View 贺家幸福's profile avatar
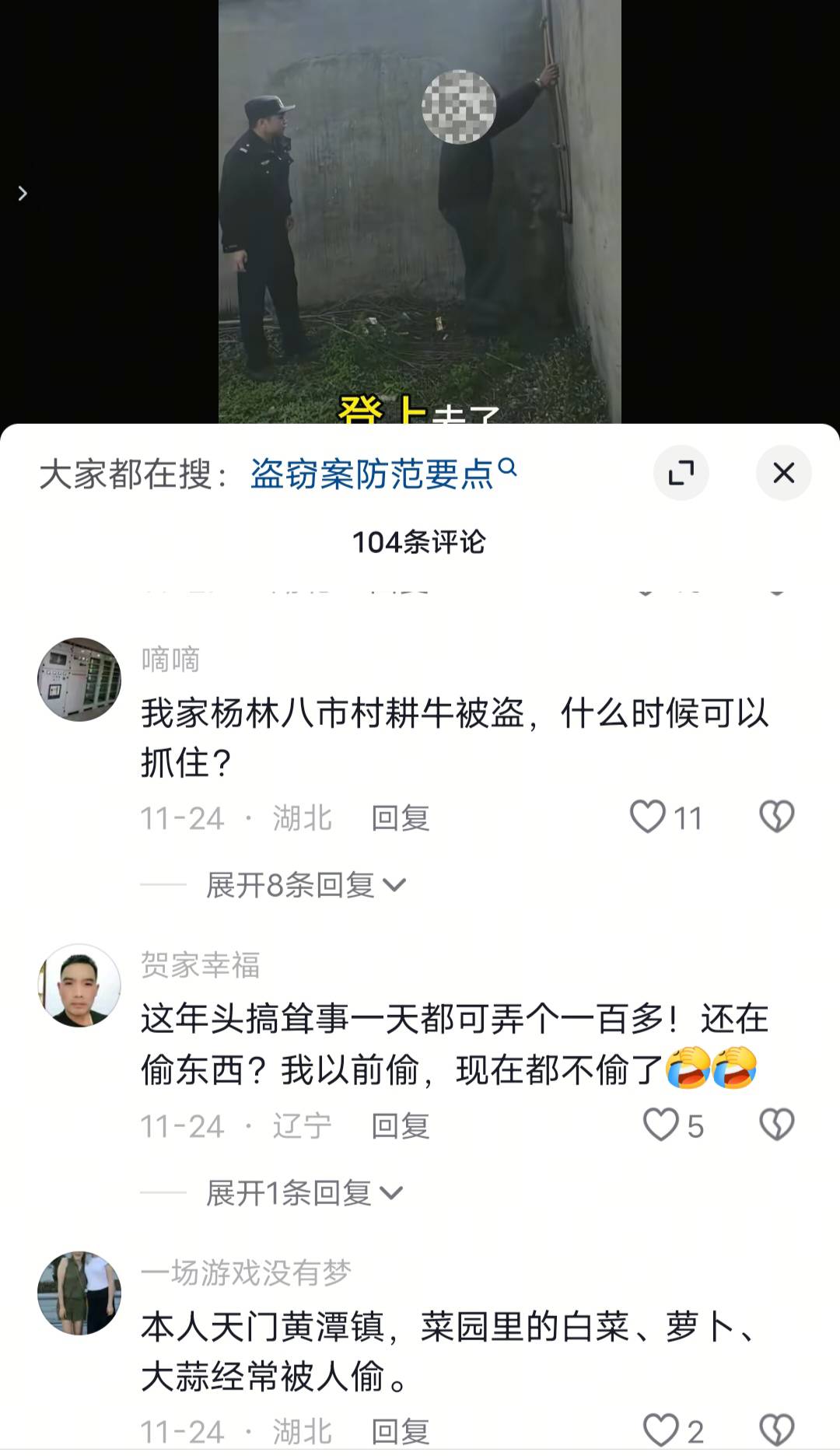Image resolution: width=840 pixels, height=1456 pixels. (79, 986)
